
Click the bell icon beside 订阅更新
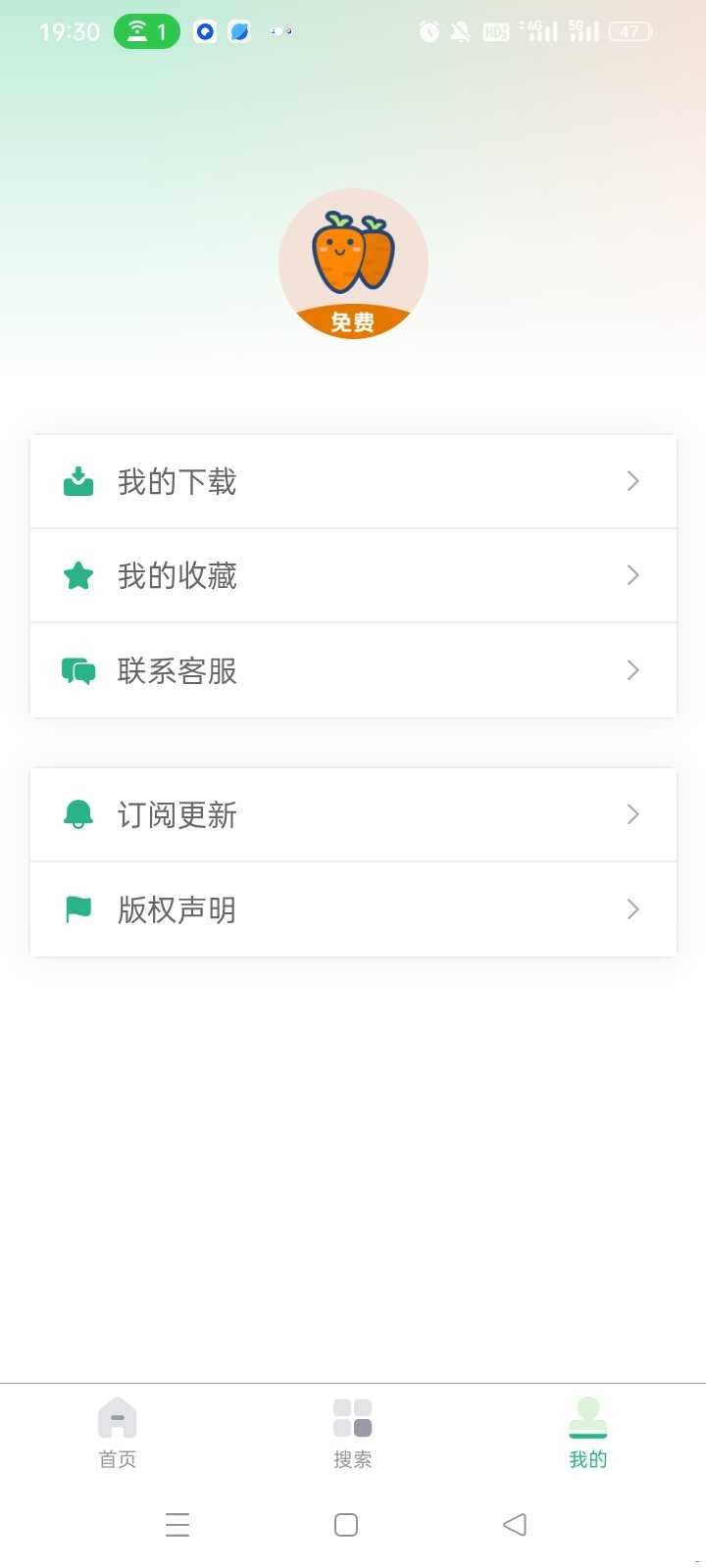tap(78, 814)
